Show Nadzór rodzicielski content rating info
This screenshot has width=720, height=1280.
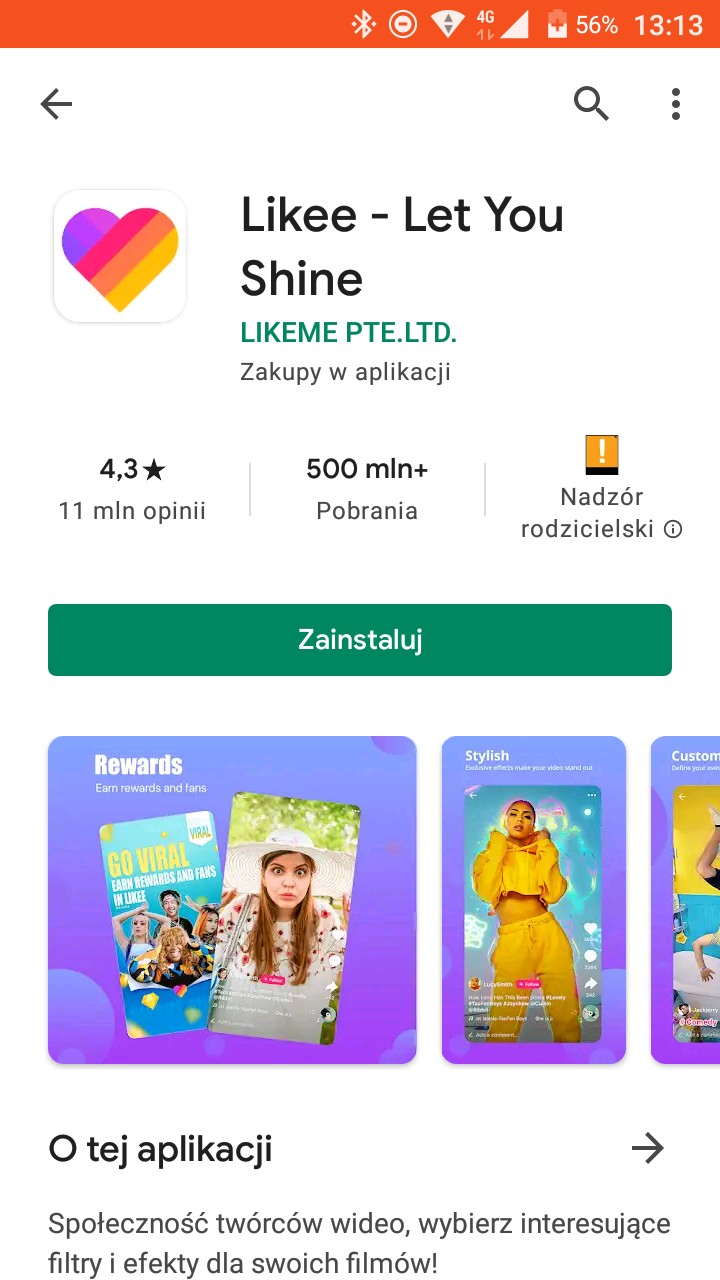coord(602,489)
